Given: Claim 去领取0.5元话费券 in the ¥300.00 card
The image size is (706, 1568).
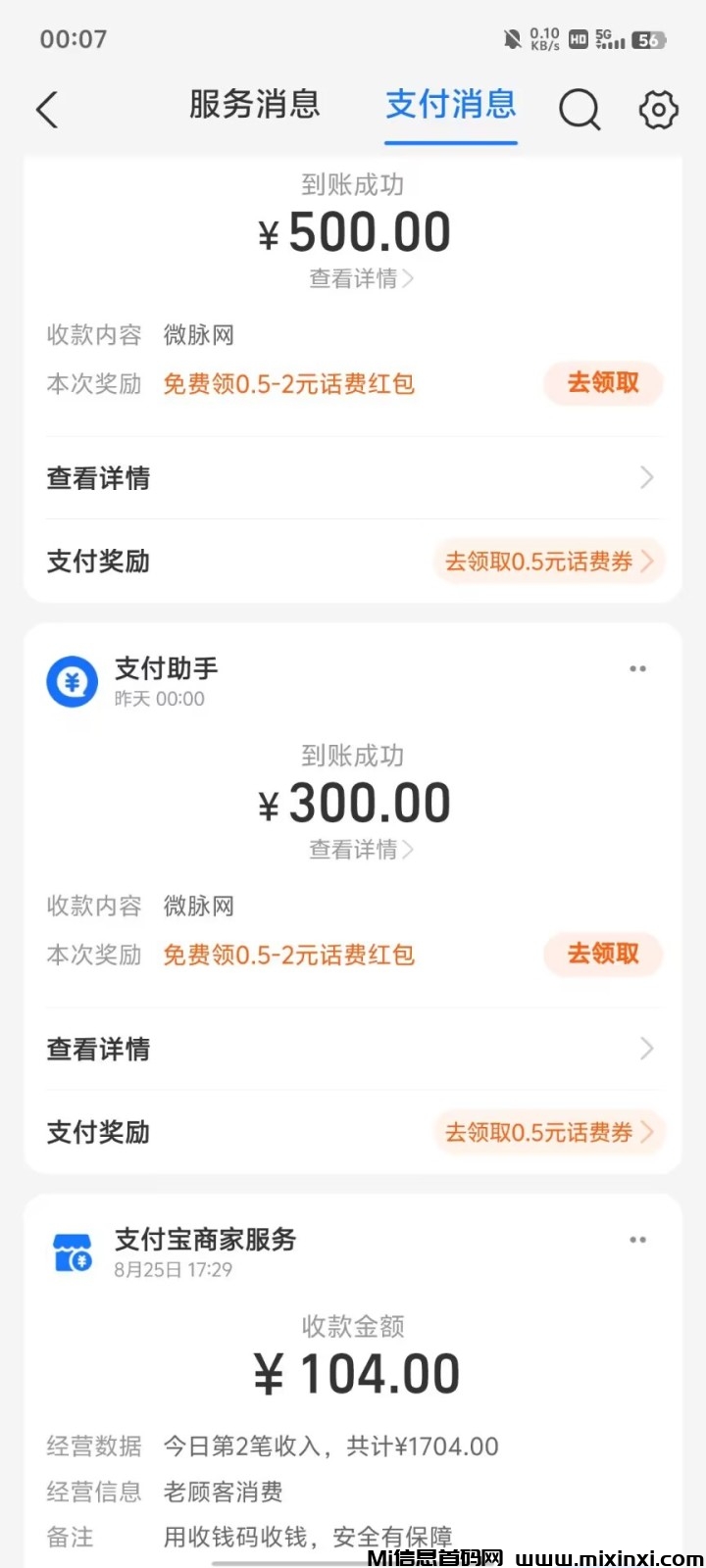Looking at the screenshot, I should pyautogui.click(x=548, y=1133).
